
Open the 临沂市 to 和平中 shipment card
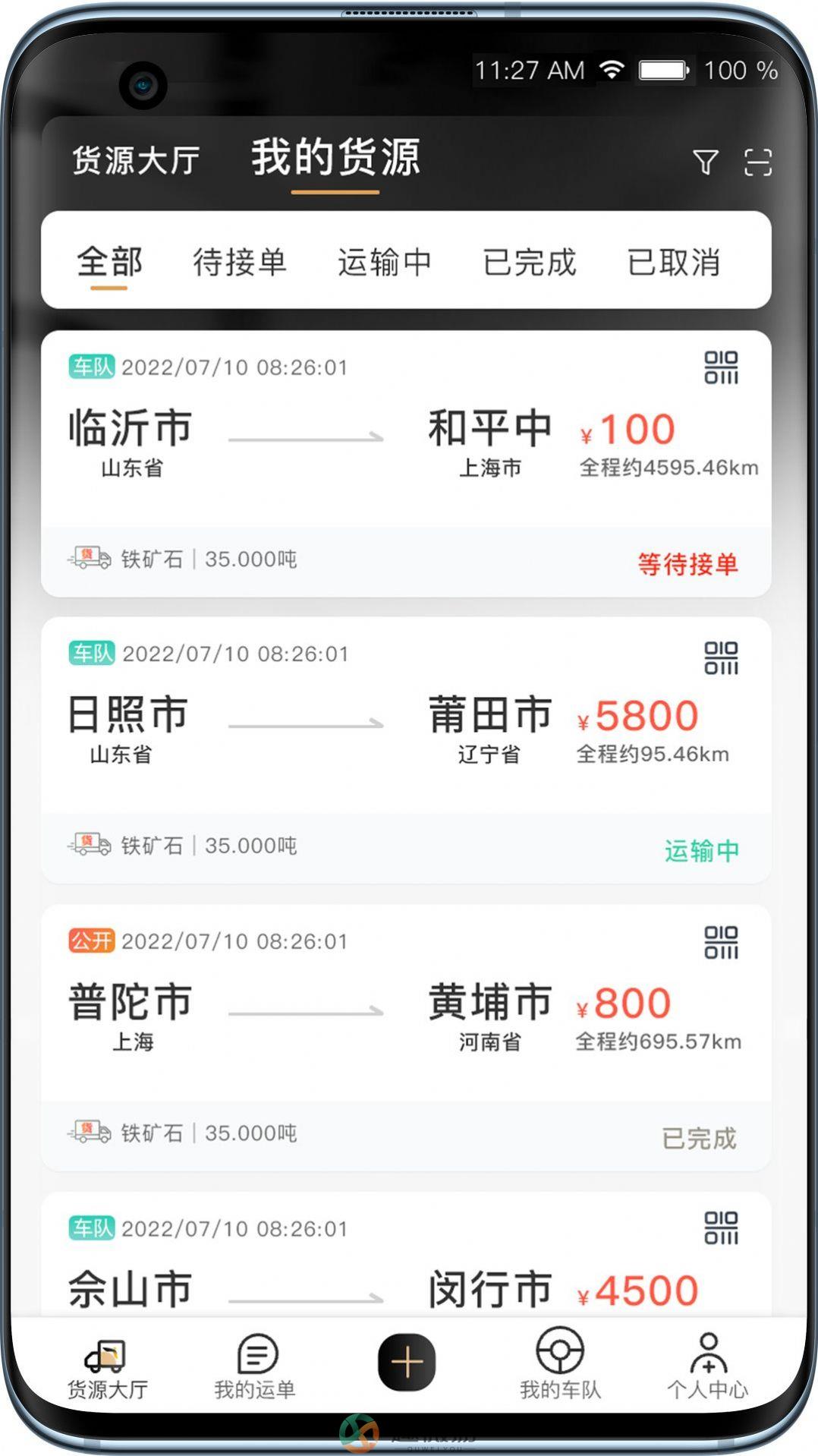406,463
